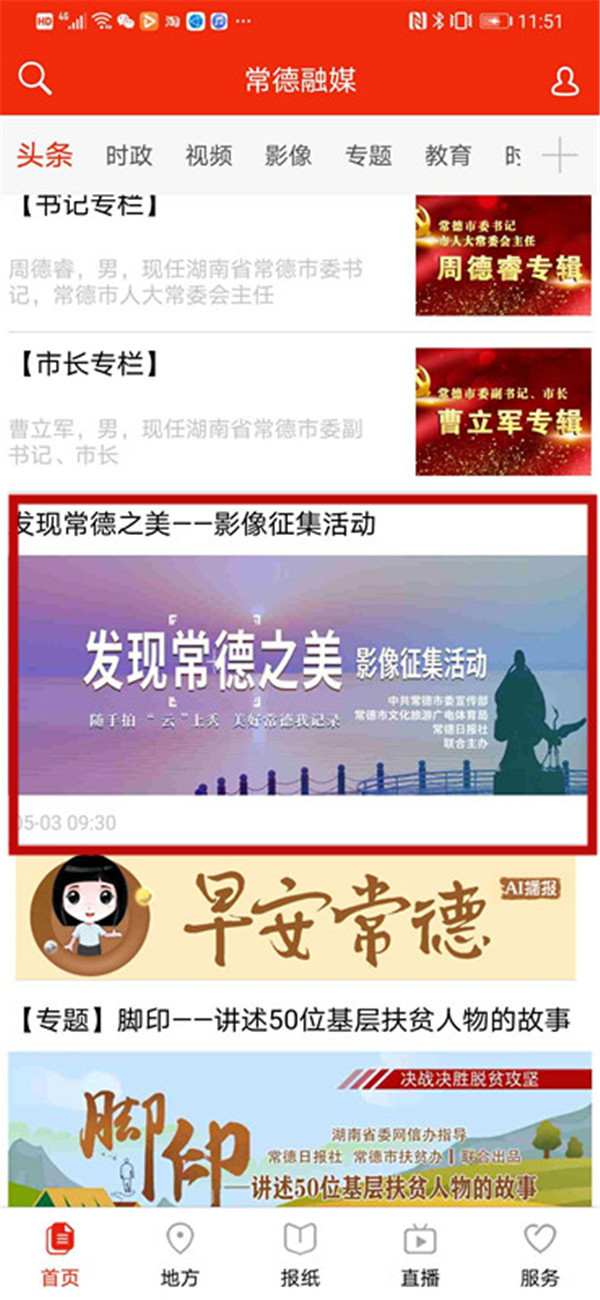Switch to the 报纸 tab
This screenshot has width=600, height=1300.
point(300,1255)
